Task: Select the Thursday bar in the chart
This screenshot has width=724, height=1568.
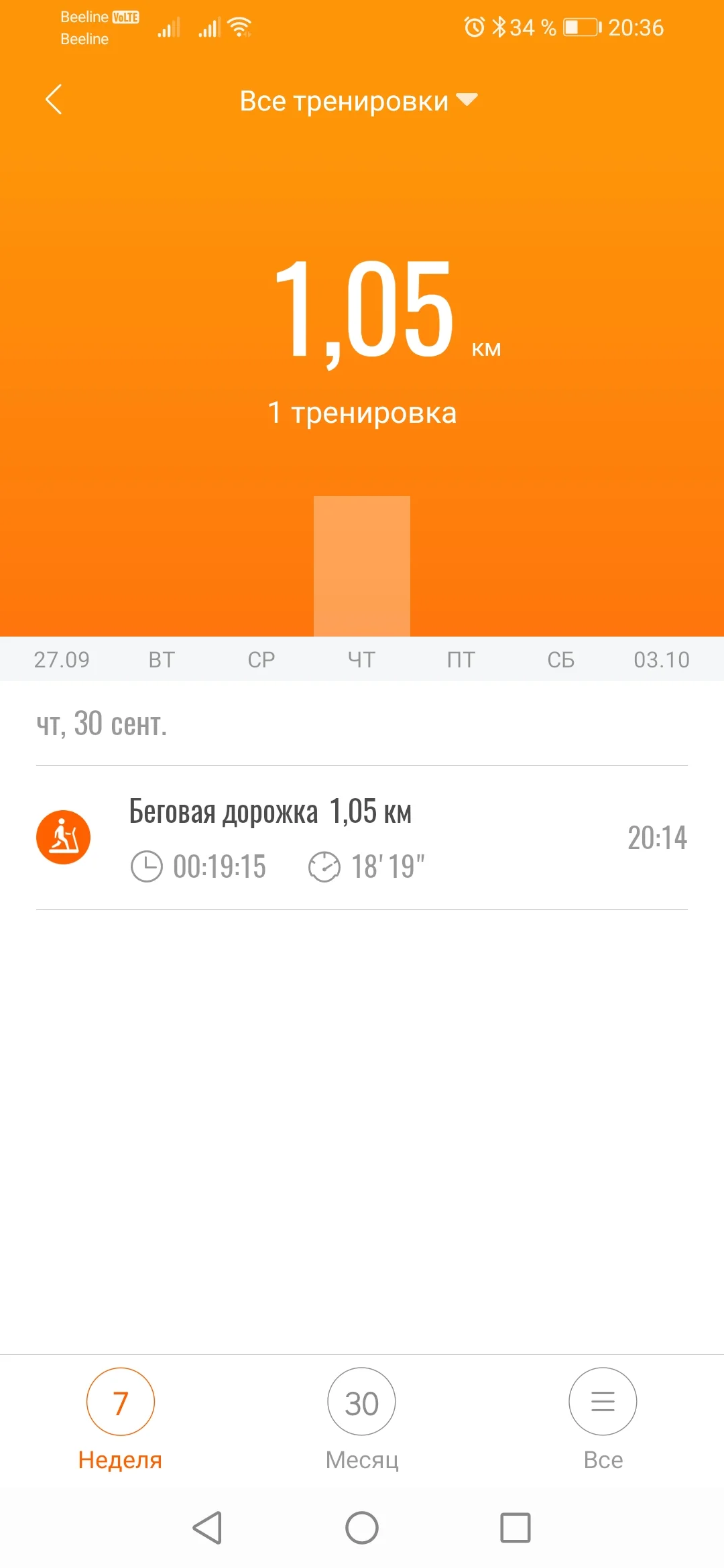Action: coord(362,566)
